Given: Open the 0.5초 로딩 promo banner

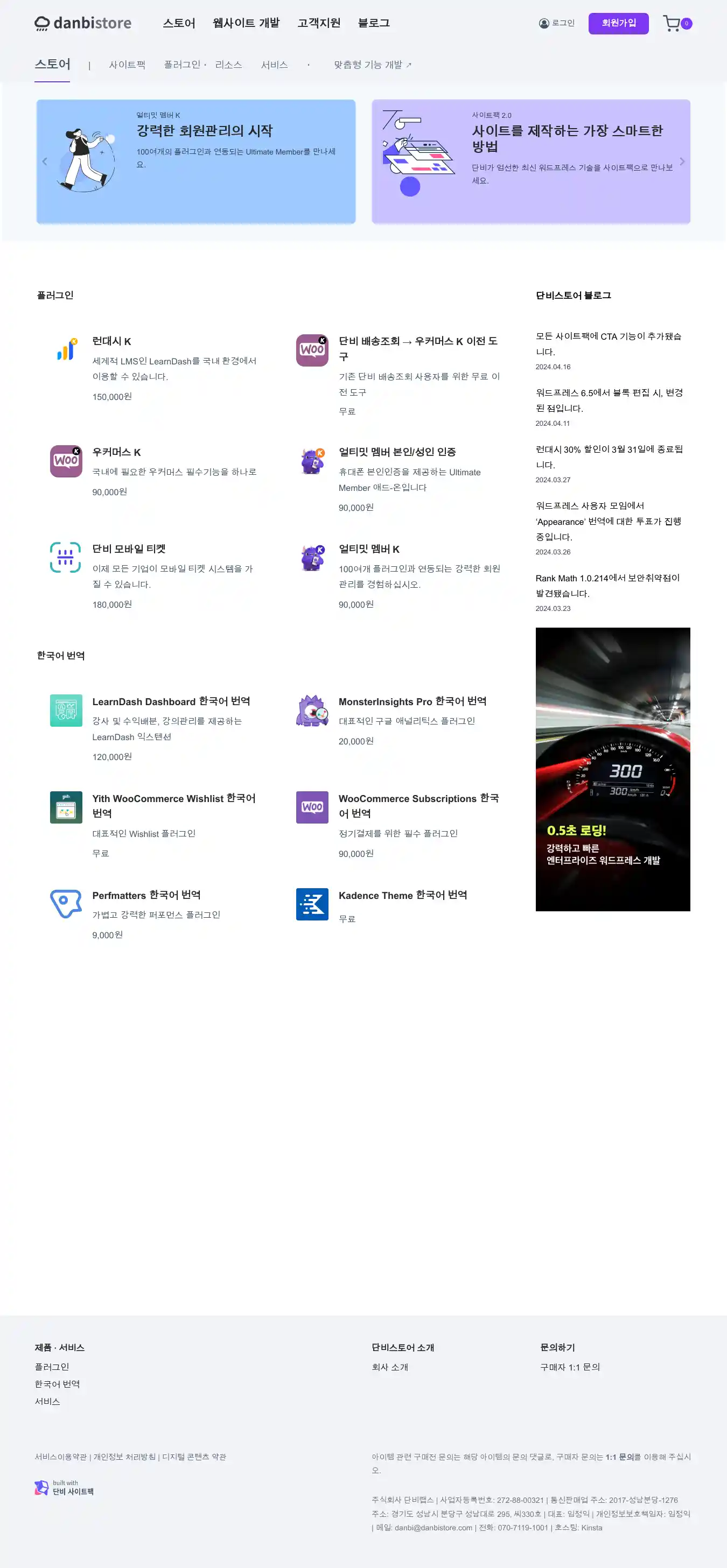Looking at the screenshot, I should pos(612,769).
